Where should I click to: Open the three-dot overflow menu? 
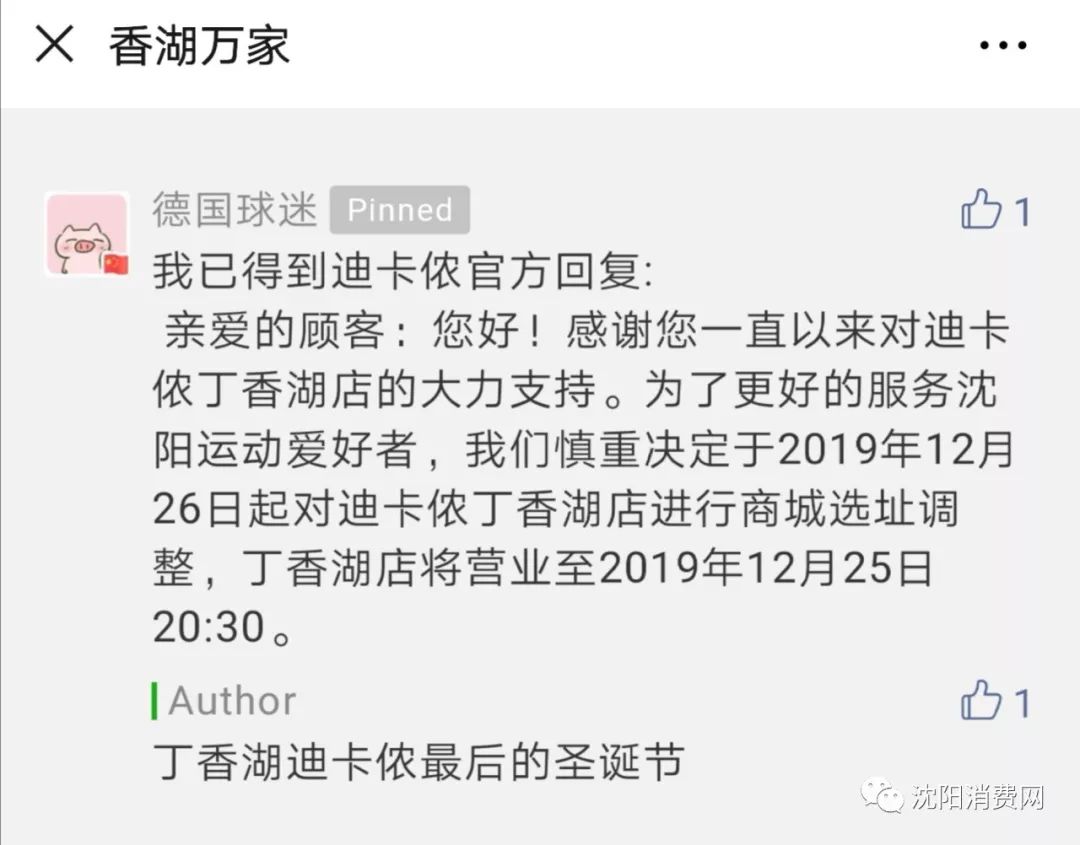tap(1002, 45)
